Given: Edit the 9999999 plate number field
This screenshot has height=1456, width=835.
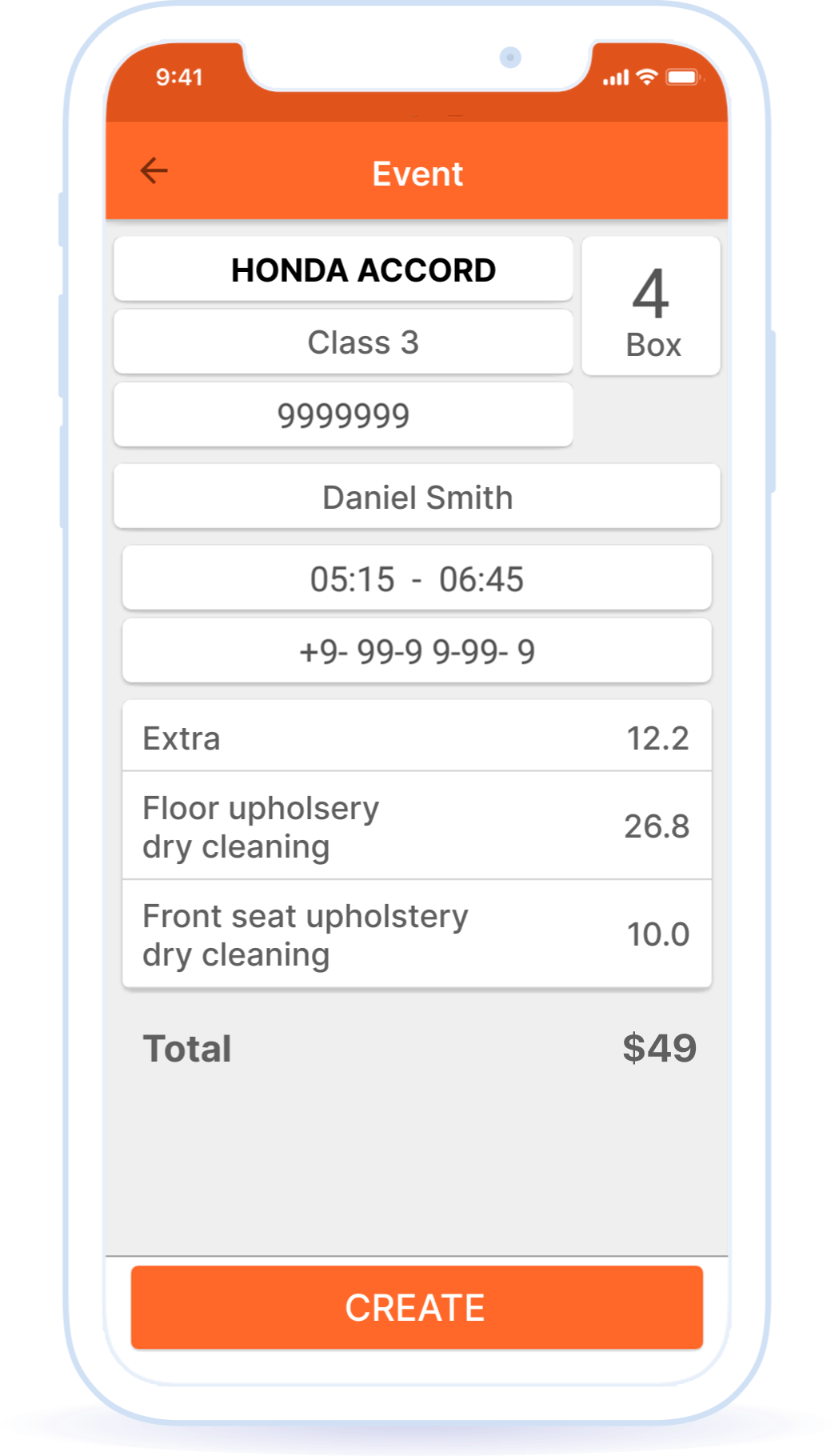Looking at the screenshot, I should coord(343,415).
